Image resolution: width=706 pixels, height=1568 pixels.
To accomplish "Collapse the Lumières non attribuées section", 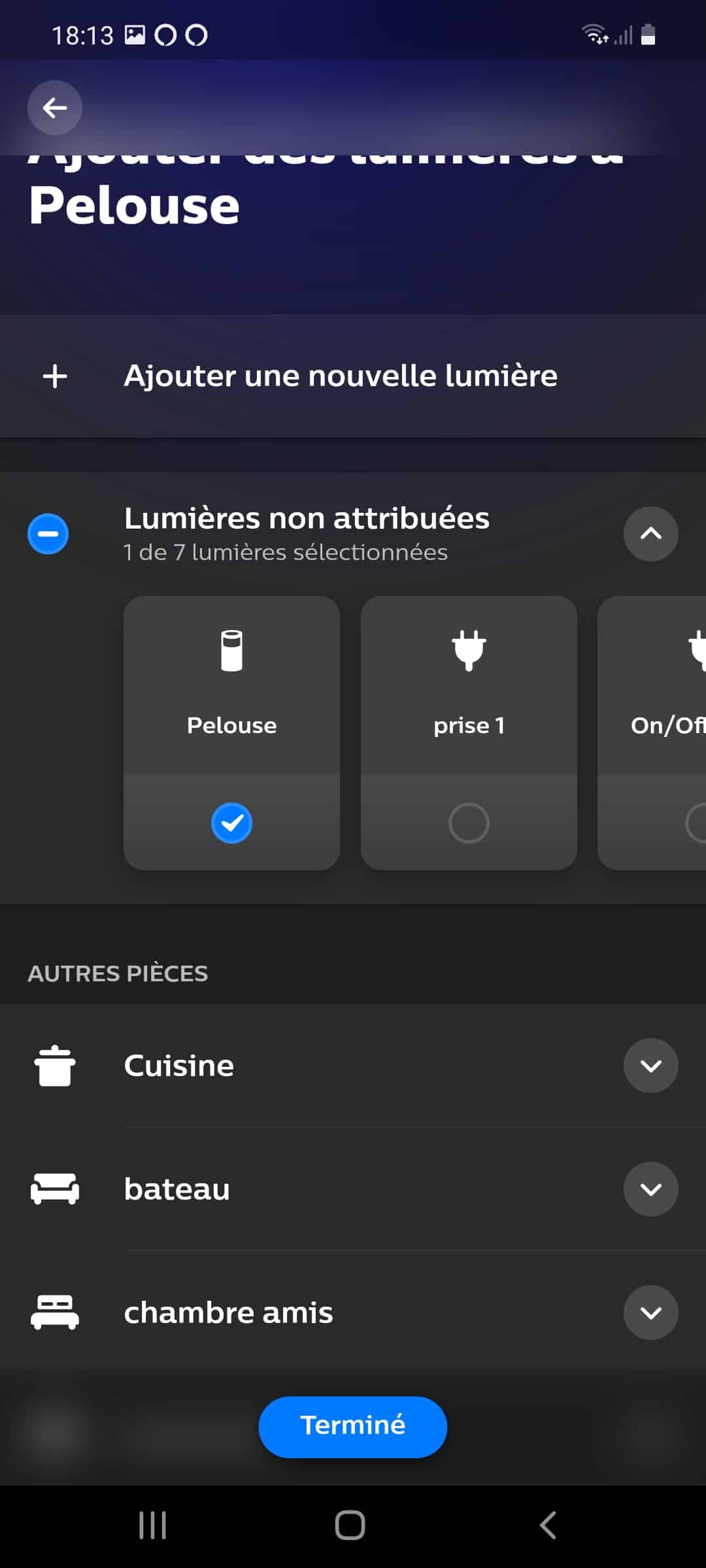I will click(650, 534).
